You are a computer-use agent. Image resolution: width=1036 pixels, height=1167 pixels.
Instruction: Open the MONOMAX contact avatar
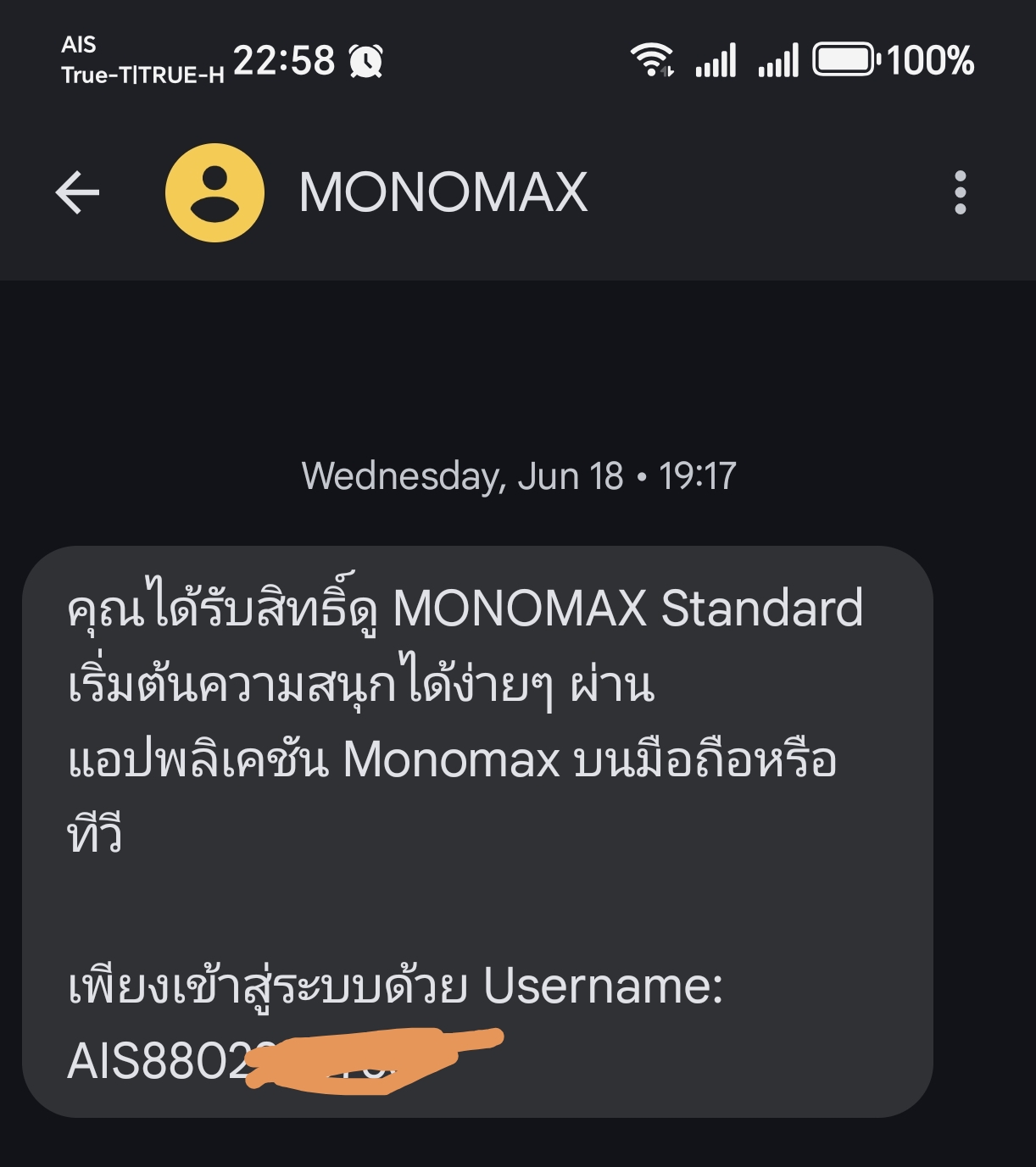tap(214, 192)
